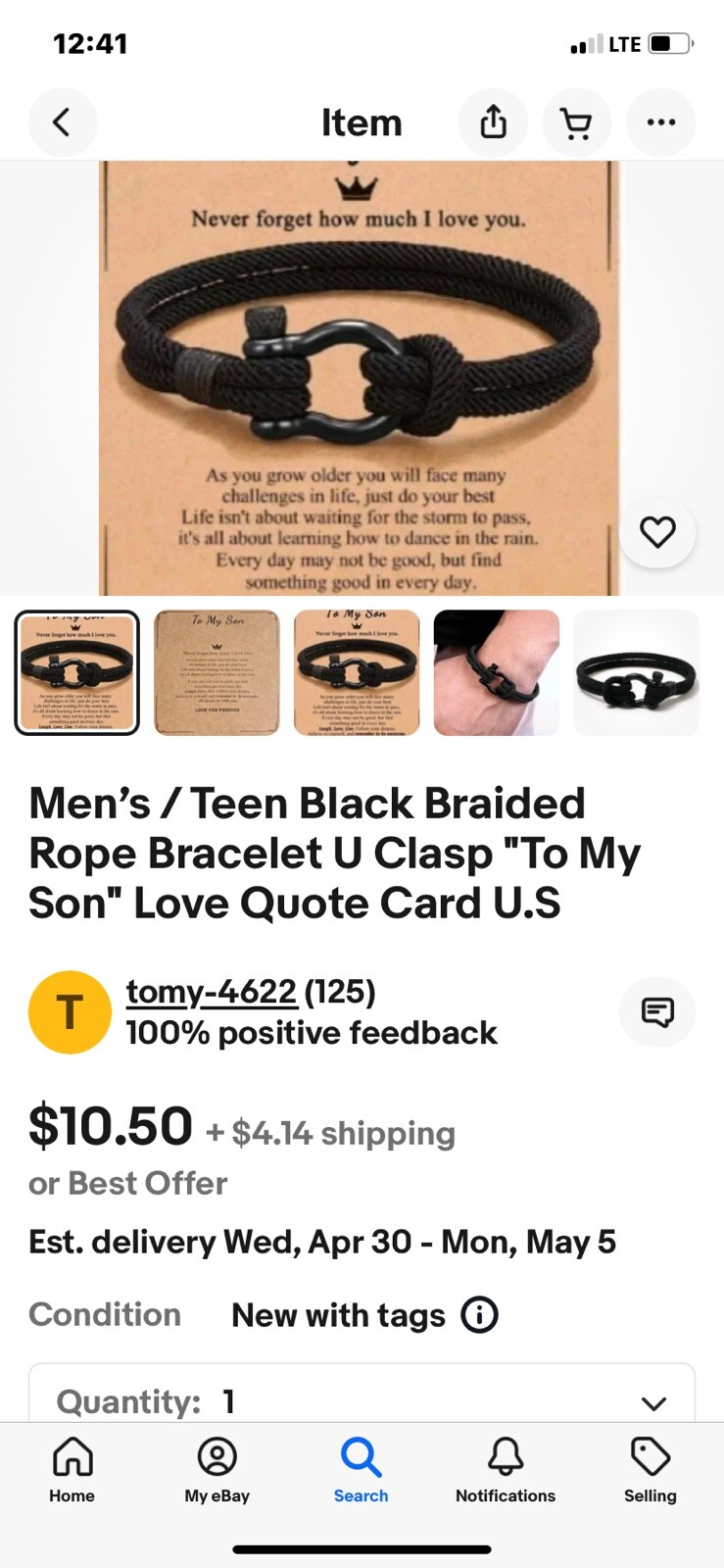Open the three-dot overflow menu
This screenshot has width=724, height=1568.
660,122
